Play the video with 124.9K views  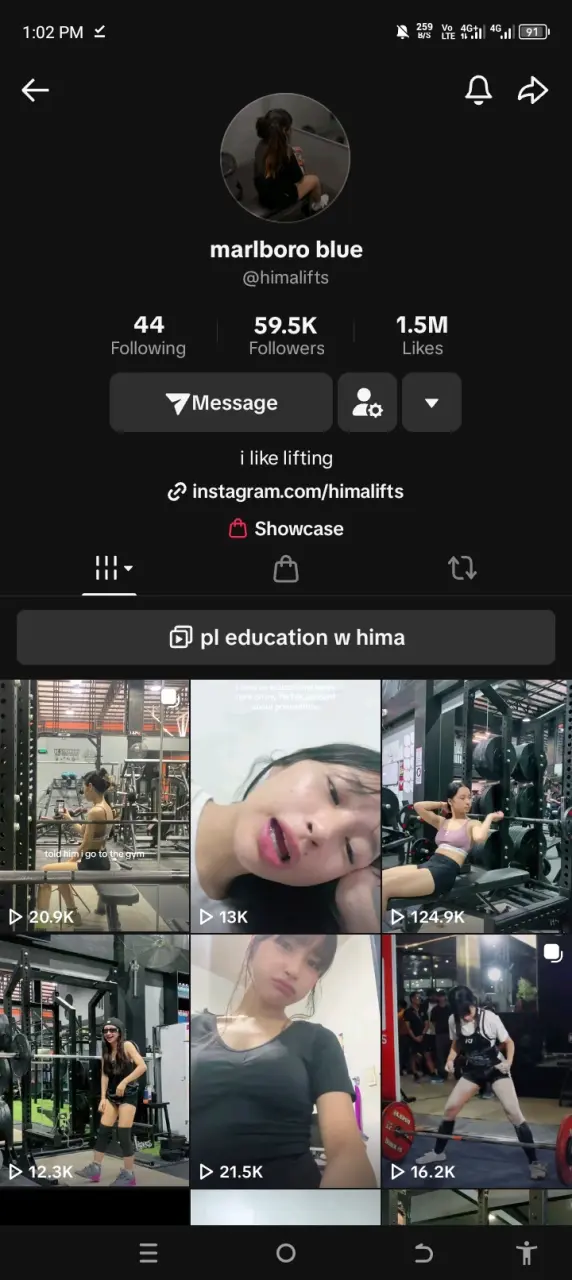click(x=477, y=806)
